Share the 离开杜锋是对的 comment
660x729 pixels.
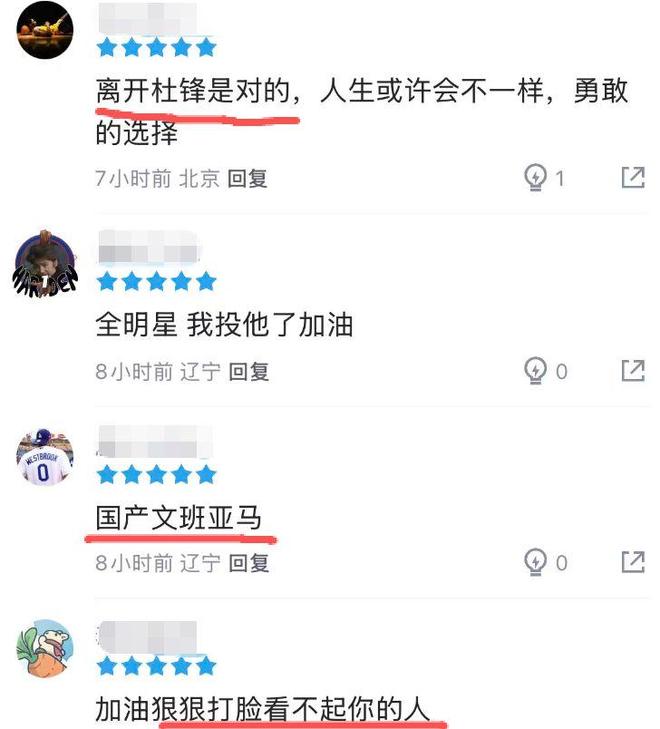click(x=632, y=178)
